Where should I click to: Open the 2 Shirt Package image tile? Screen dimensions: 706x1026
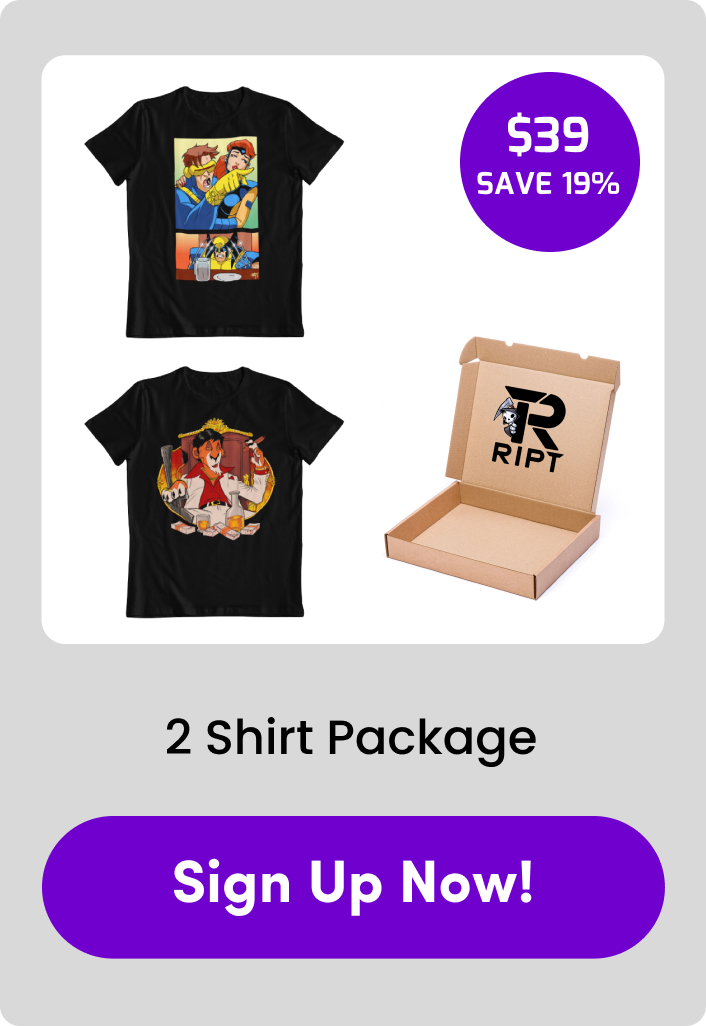pos(352,349)
